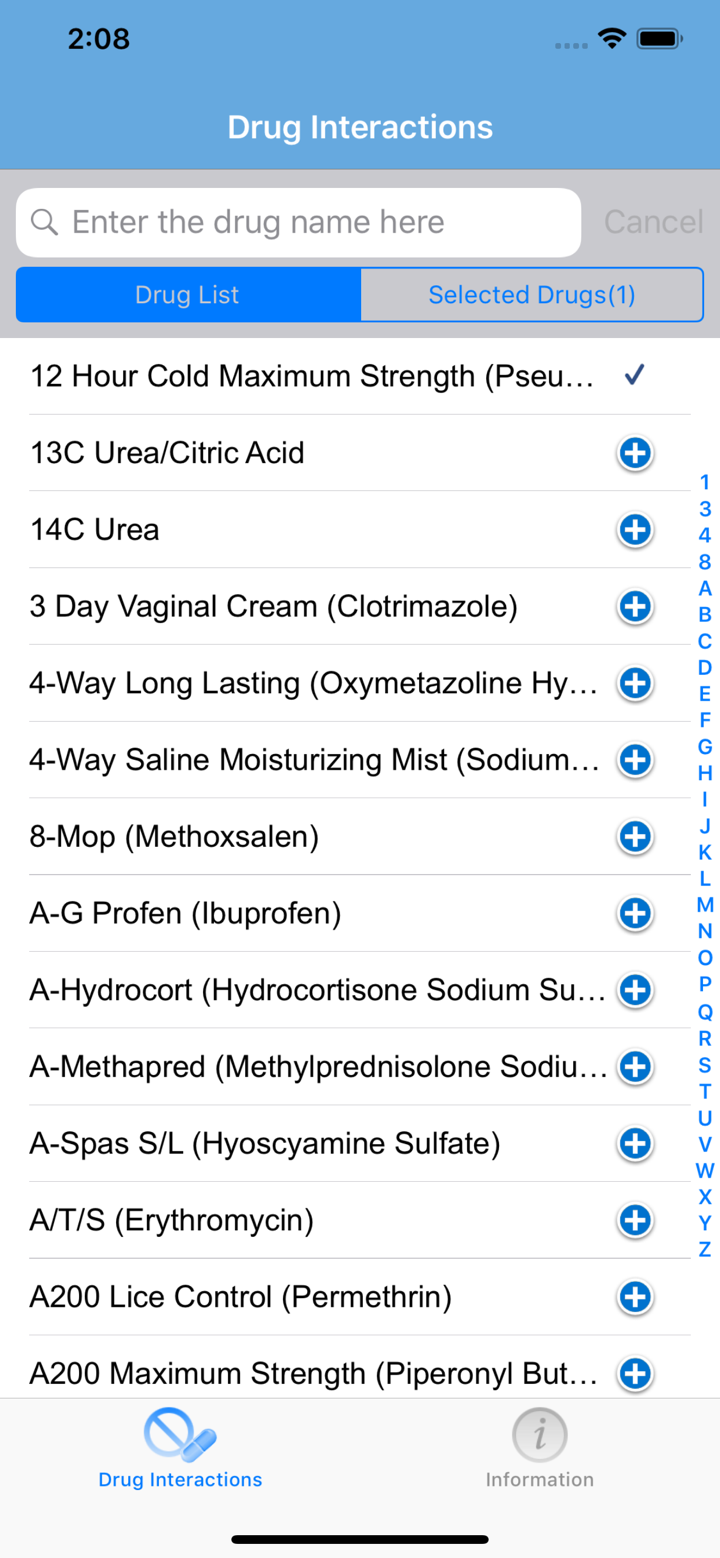
Task: Toggle 4-Way Long Lasting (Oxymetazoline) selection
Action: (635, 683)
